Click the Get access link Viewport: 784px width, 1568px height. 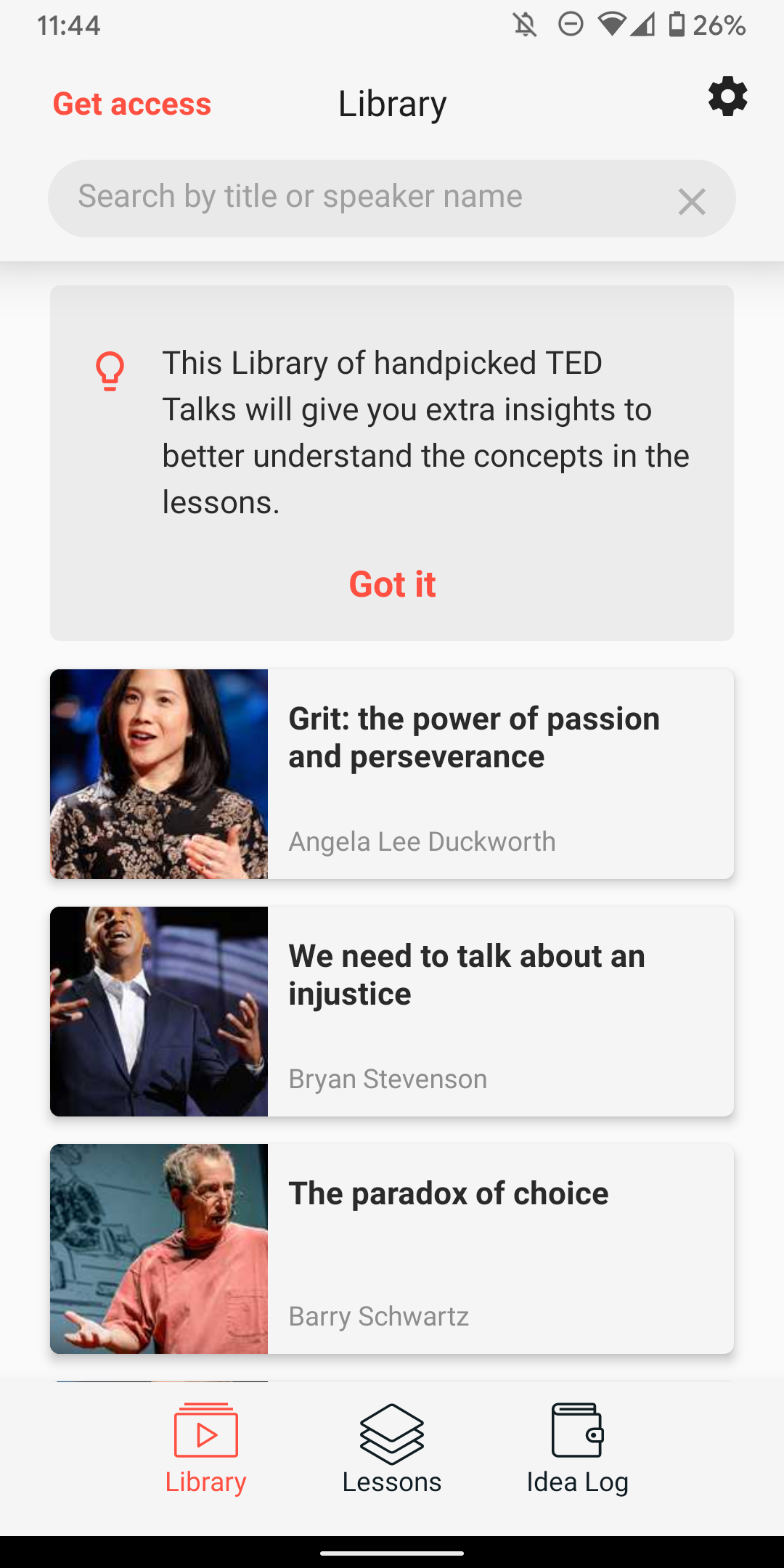(x=131, y=103)
